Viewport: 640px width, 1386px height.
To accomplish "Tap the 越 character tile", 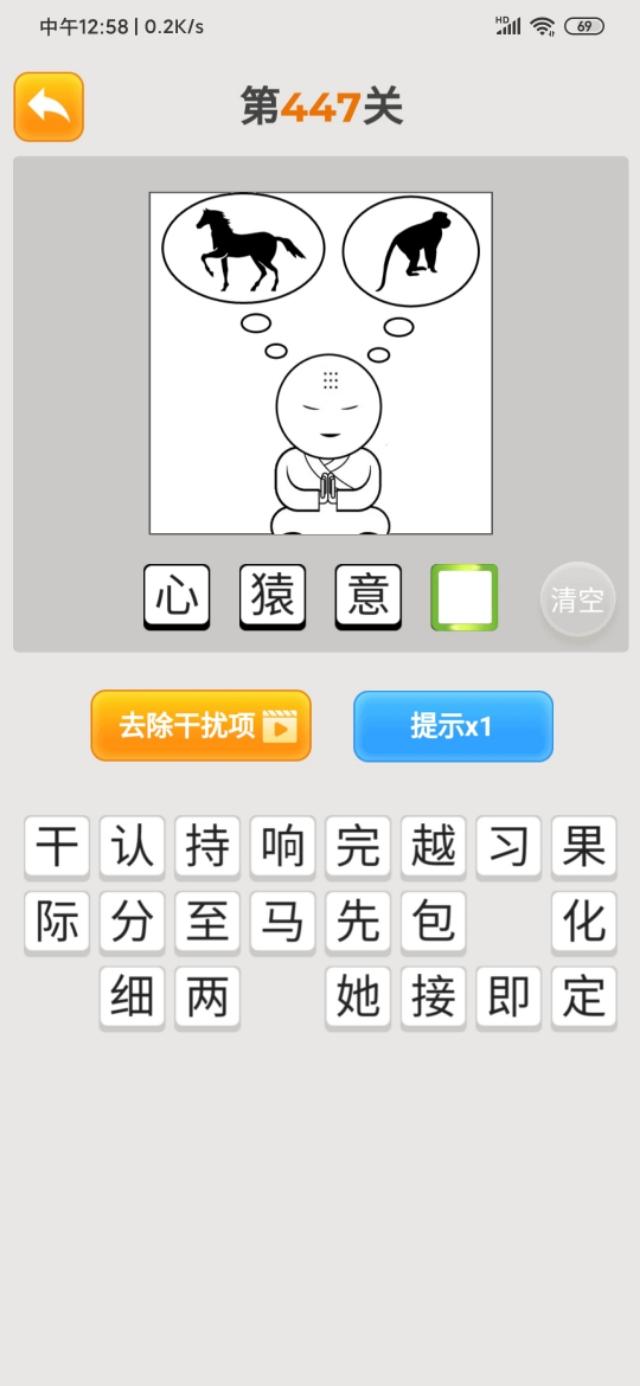I will click(434, 847).
